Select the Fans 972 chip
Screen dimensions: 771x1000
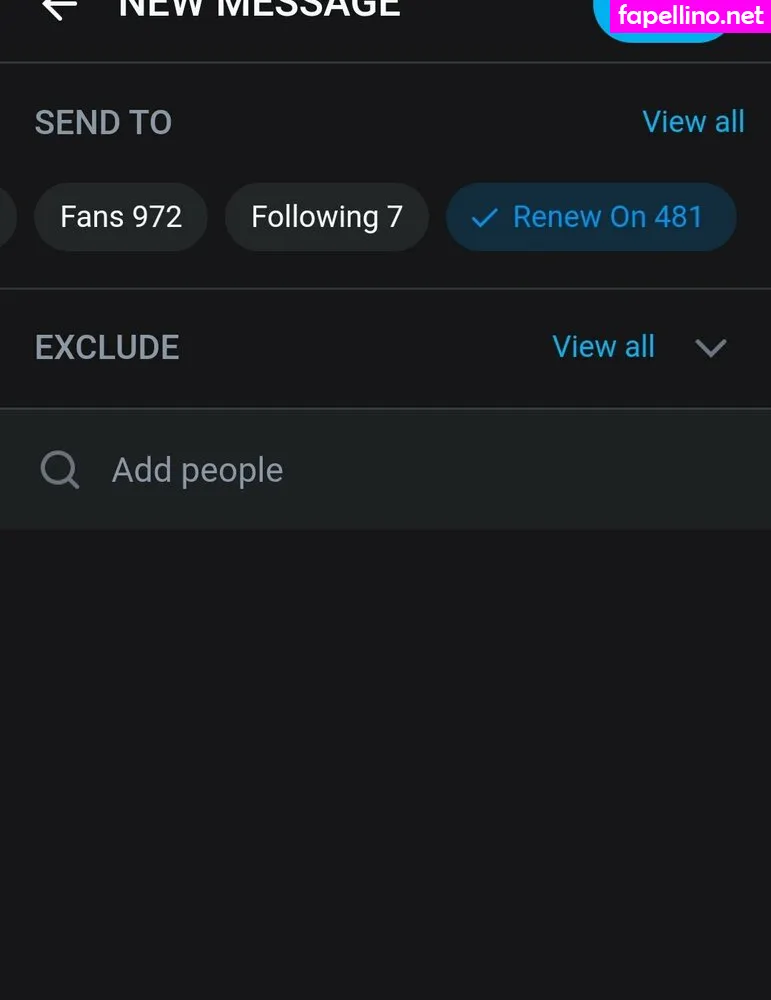(x=121, y=217)
